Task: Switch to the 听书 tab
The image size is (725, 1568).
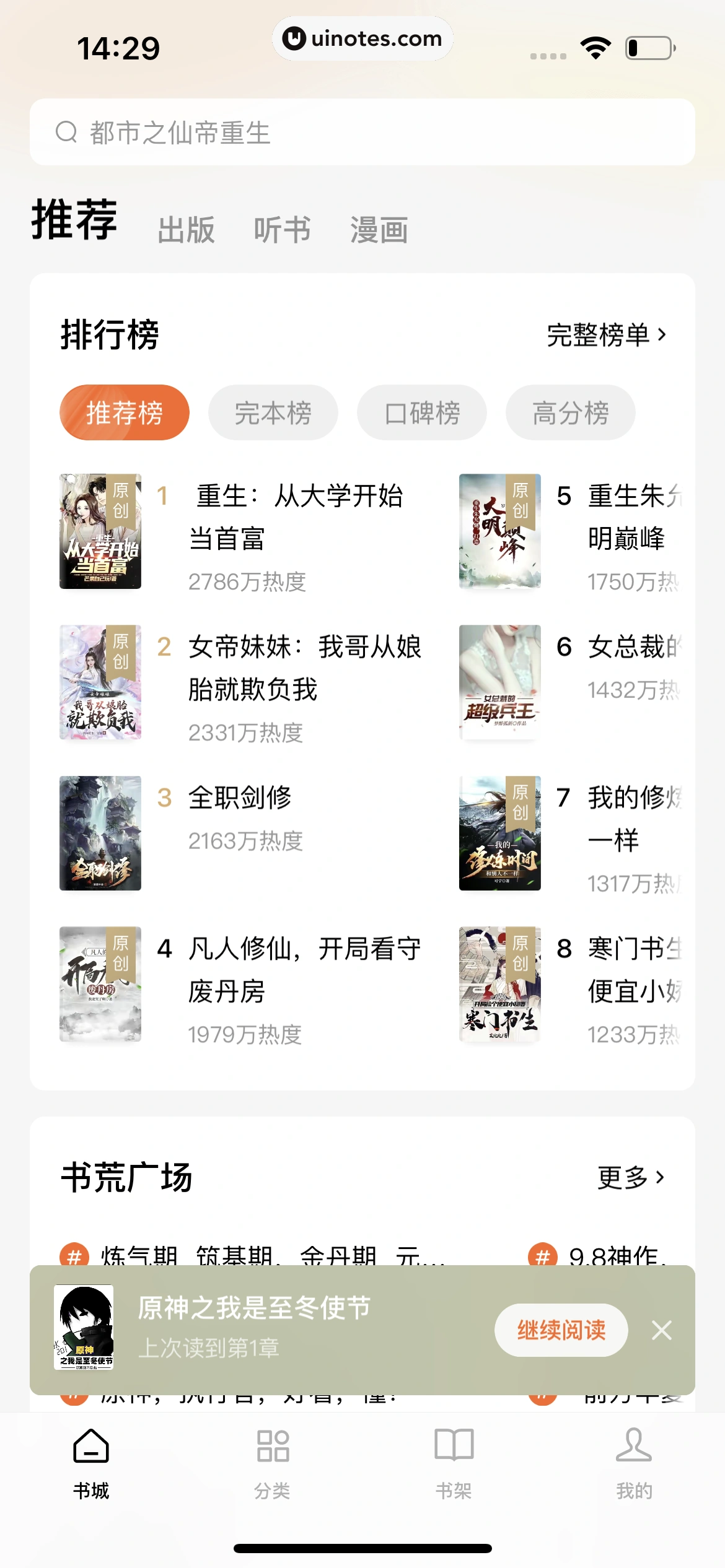Action: 282,230
